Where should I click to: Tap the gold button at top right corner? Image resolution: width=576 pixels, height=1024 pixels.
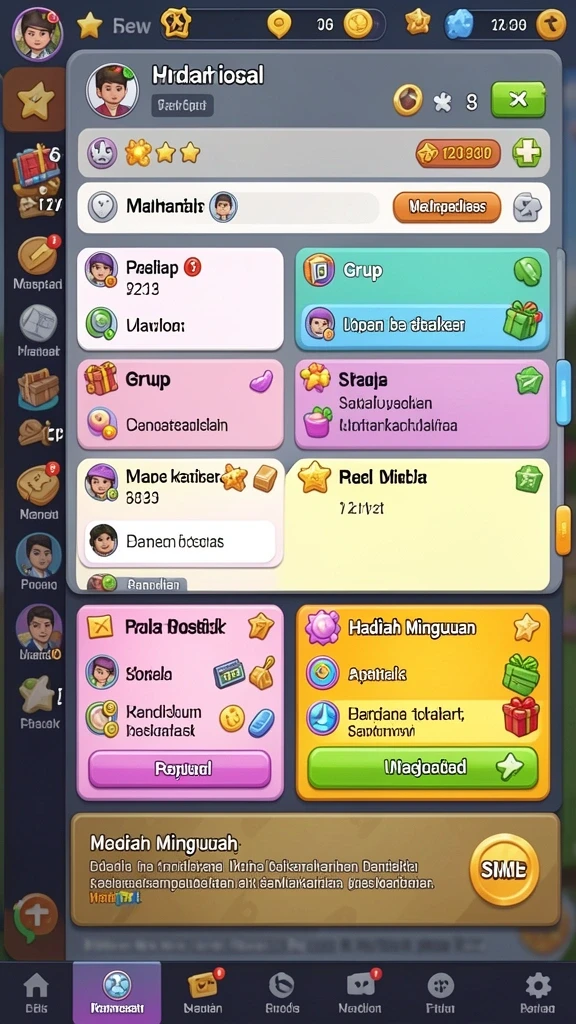551,25
